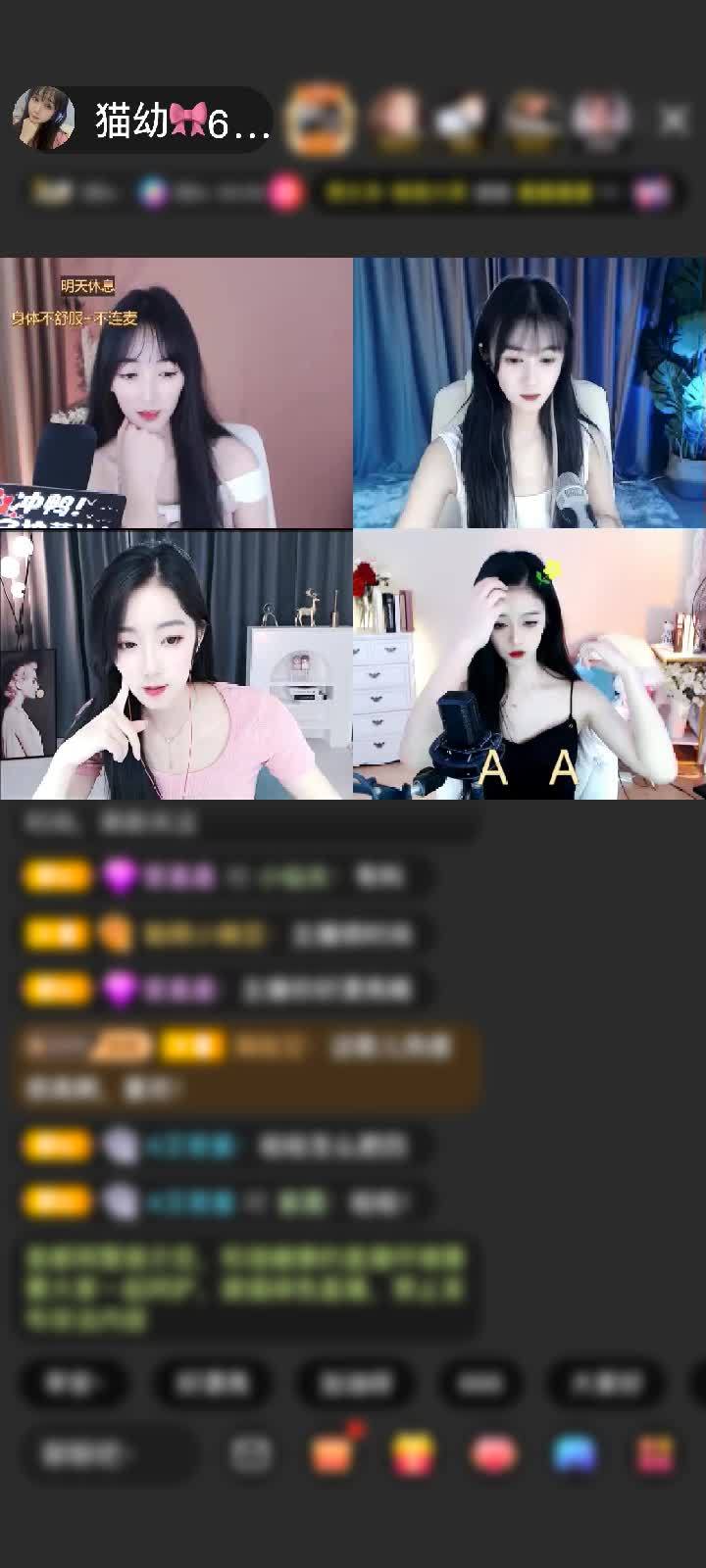Open the bottom-left video feed in pink top
The image size is (706, 1568).
(x=176, y=664)
